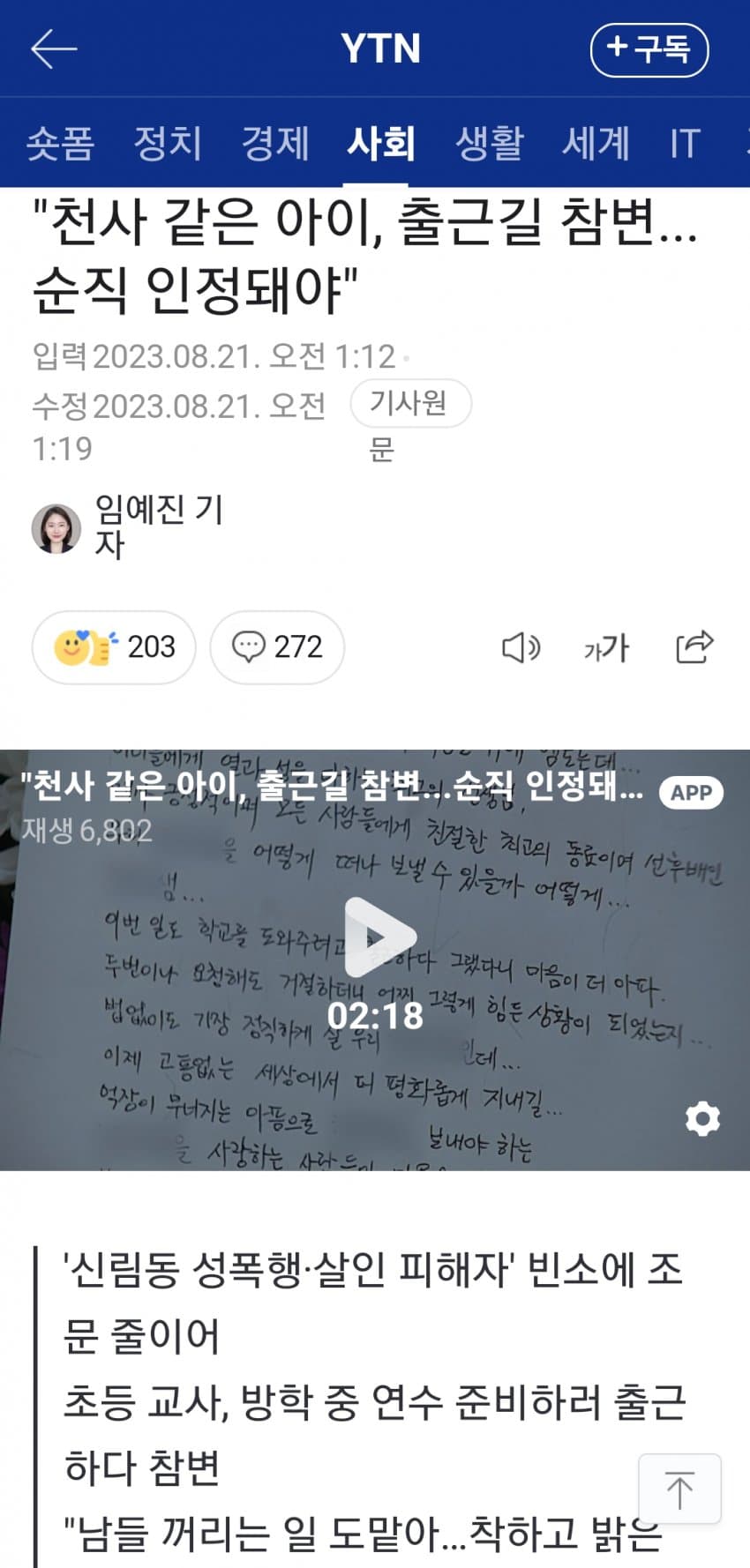Change font size with the 가가 icon
The image size is (750, 1568).
606,648
